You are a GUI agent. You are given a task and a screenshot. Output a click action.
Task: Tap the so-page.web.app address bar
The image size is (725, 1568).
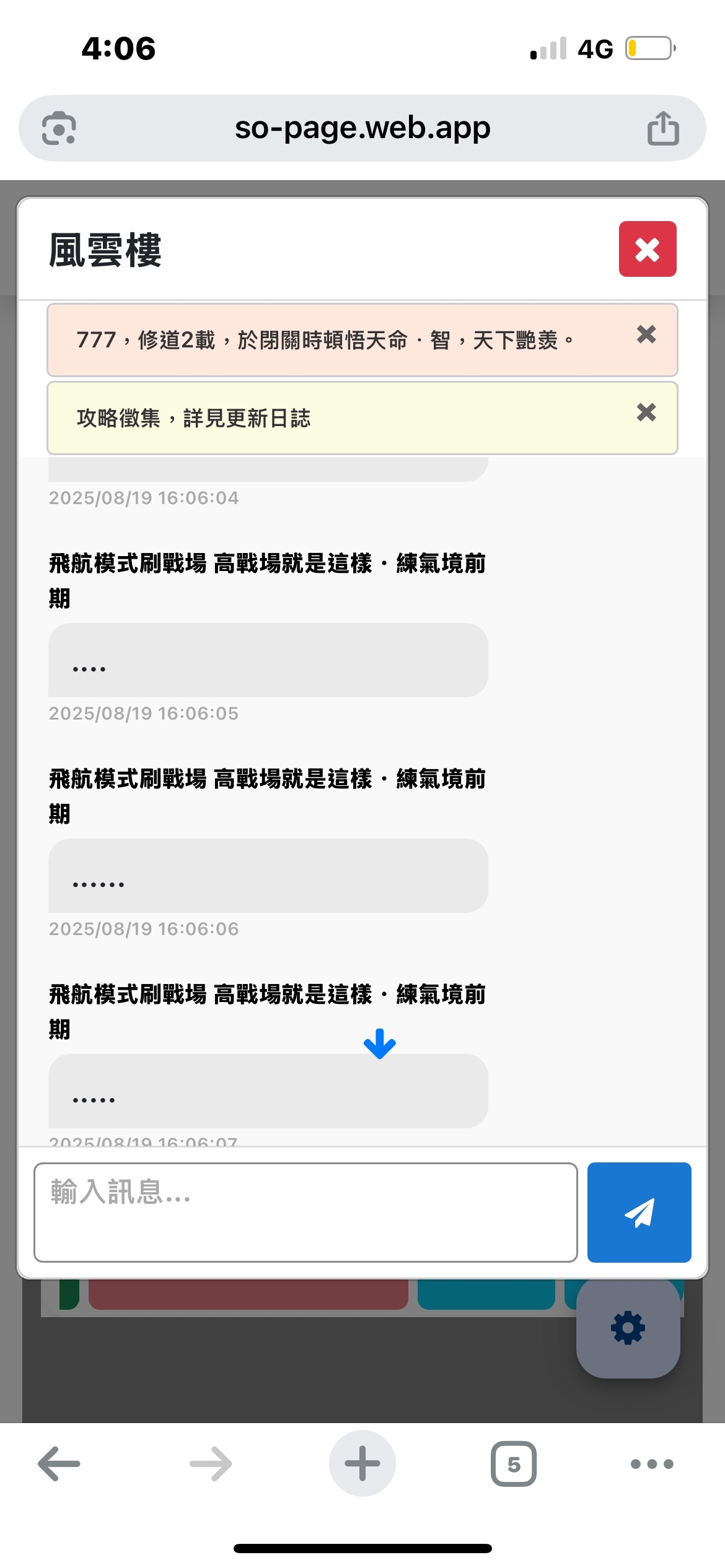click(362, 128)
